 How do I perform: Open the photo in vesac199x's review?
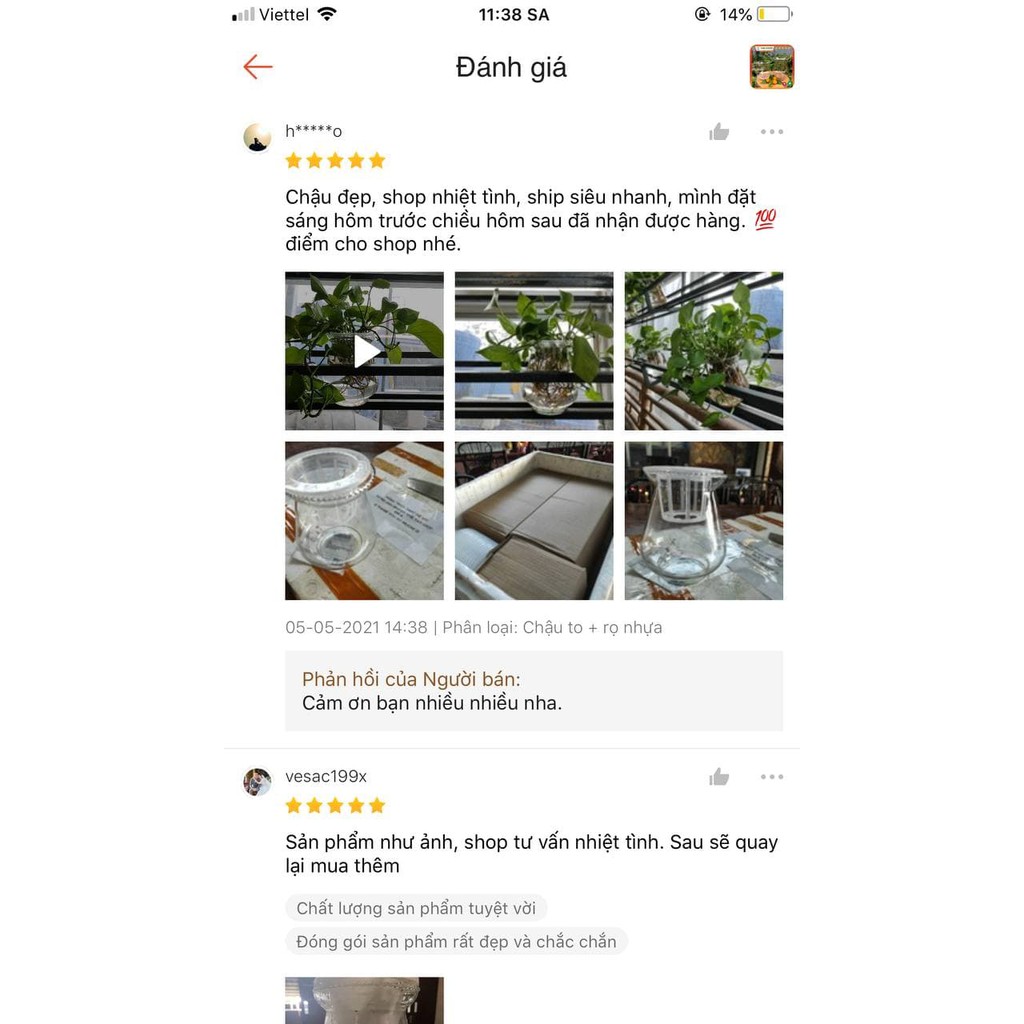(364, 1000)
